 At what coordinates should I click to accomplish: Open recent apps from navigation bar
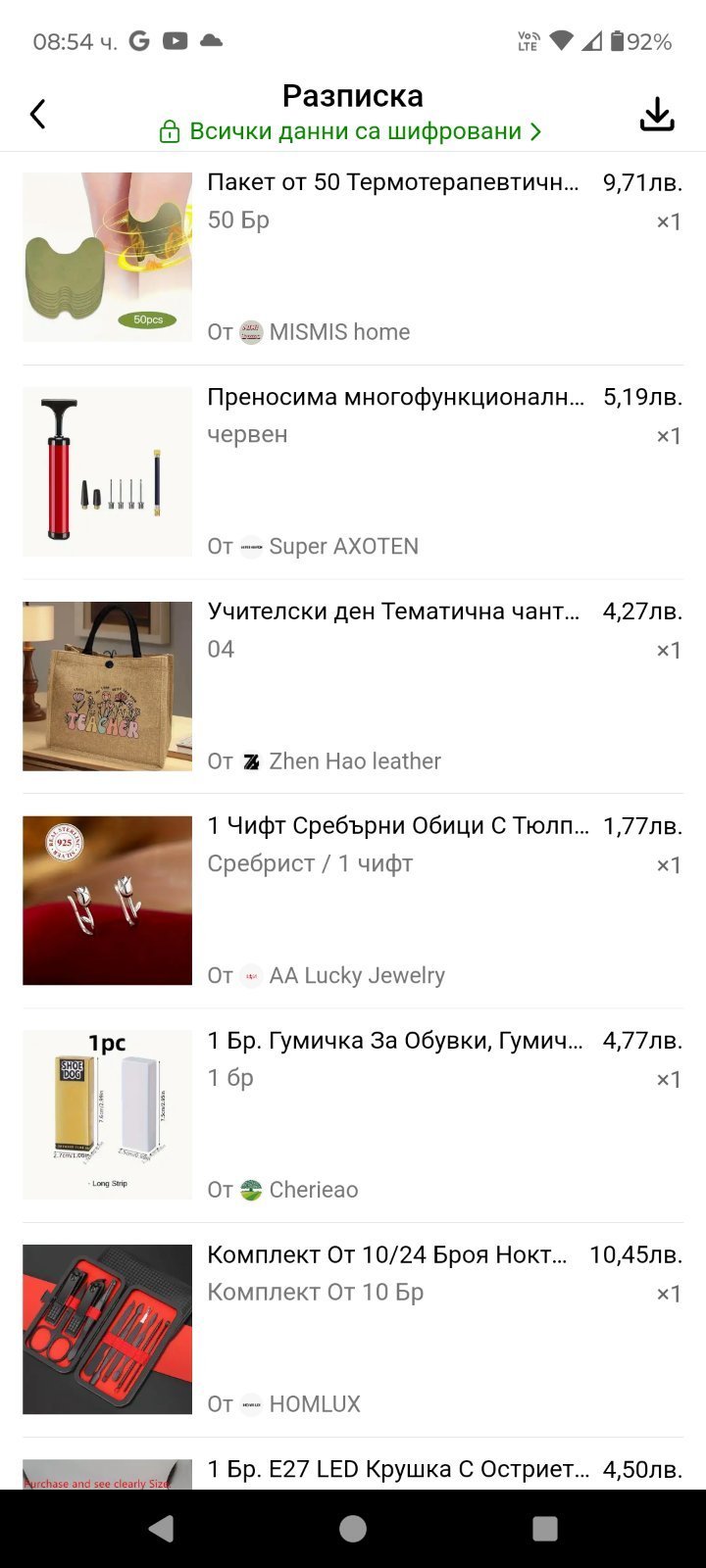click(x=544, y=1529)
